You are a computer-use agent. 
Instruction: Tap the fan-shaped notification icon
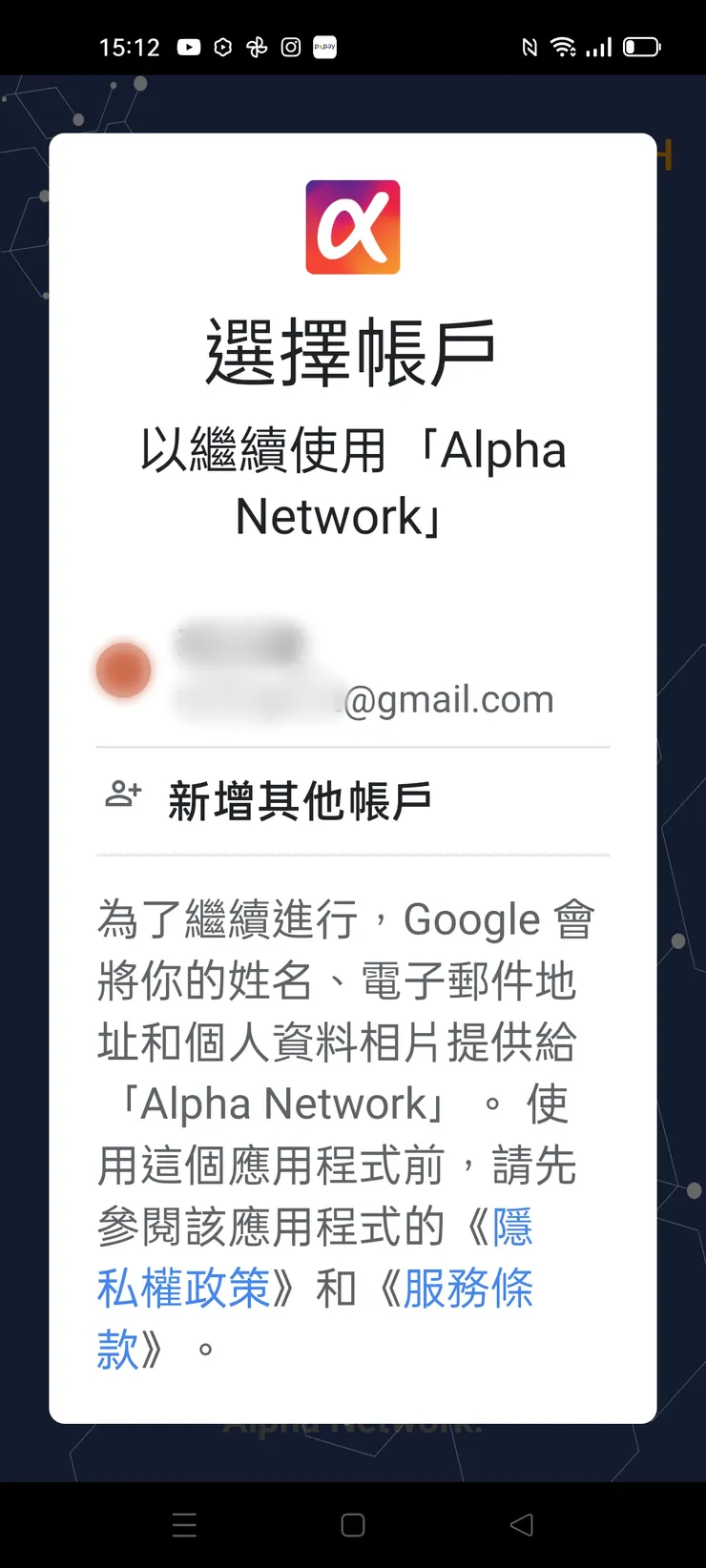[257, 46]
